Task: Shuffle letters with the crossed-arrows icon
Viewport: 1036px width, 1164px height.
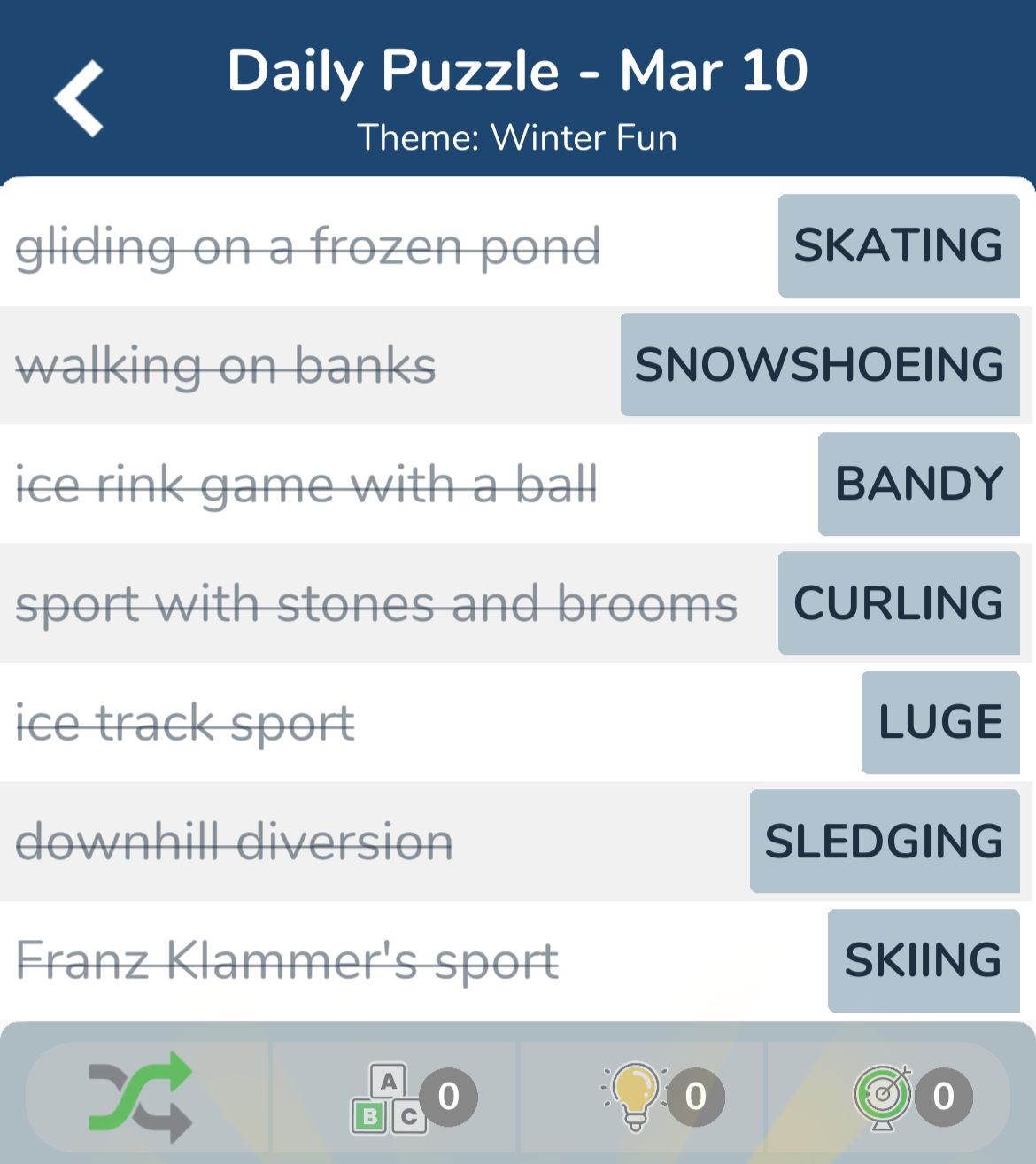Action: (140, 1097)
